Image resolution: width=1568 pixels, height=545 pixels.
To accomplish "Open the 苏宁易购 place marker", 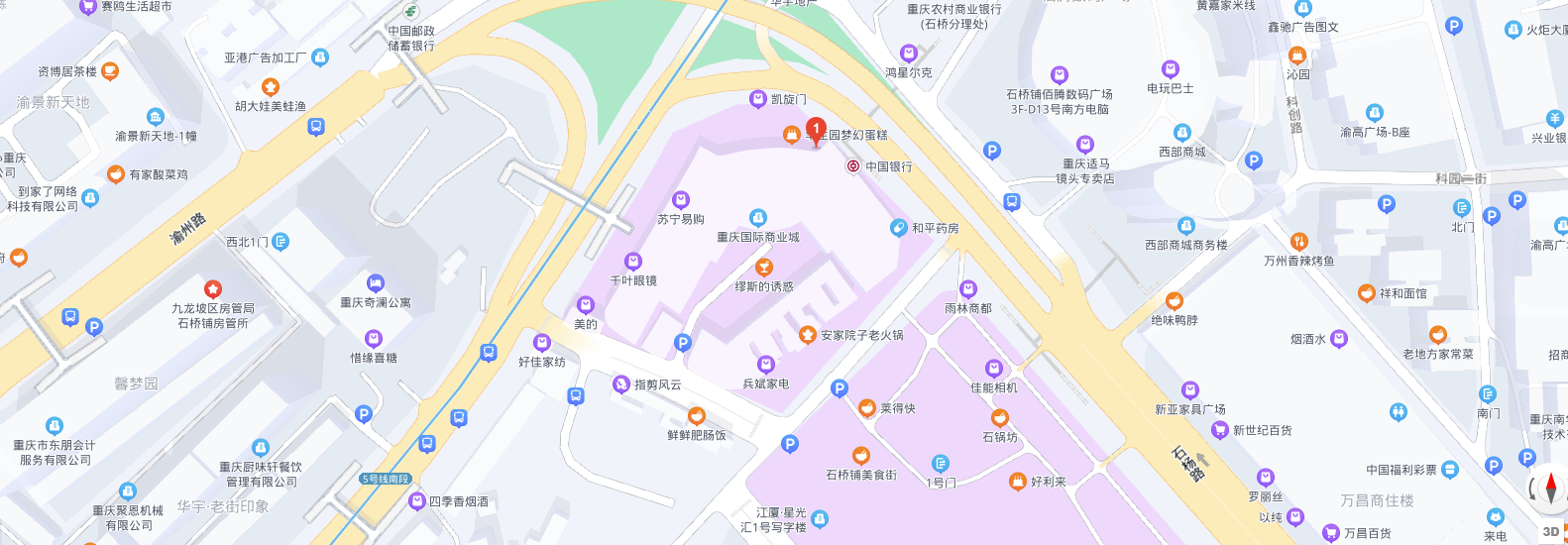I will tap(681, 200).
